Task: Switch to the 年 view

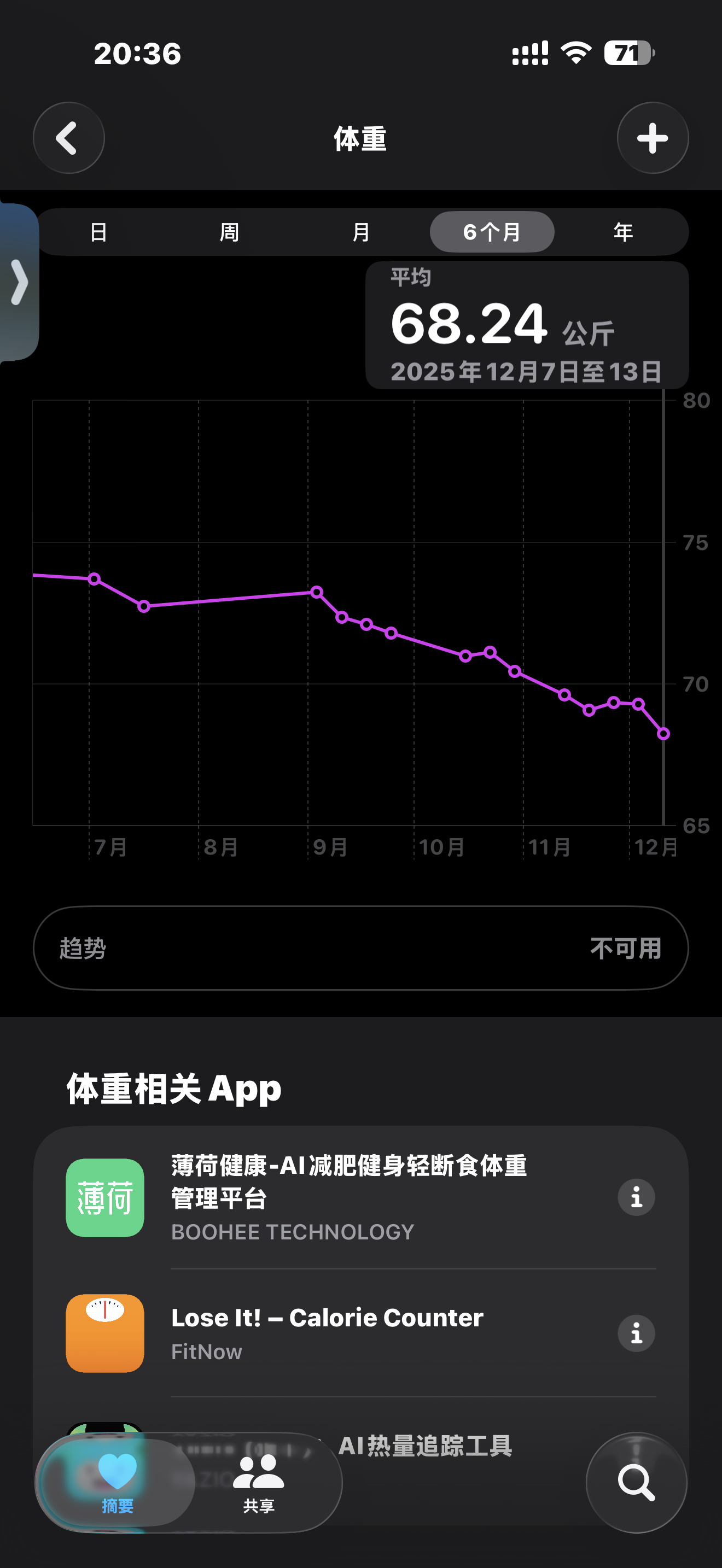Action: coord(623,232)
